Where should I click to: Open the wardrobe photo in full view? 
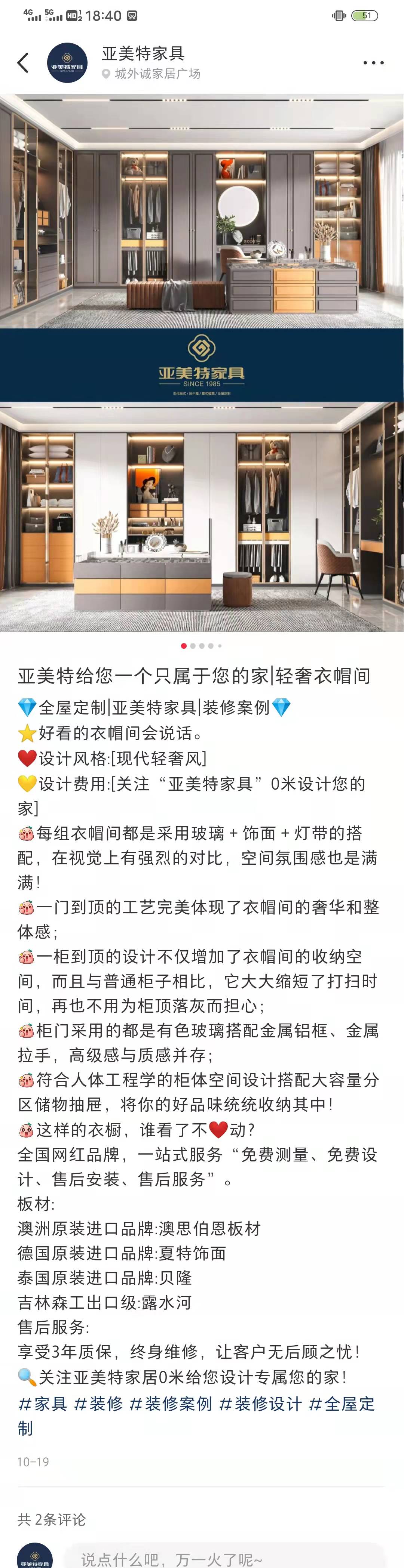pyautogui.click(x=202, y=363)
